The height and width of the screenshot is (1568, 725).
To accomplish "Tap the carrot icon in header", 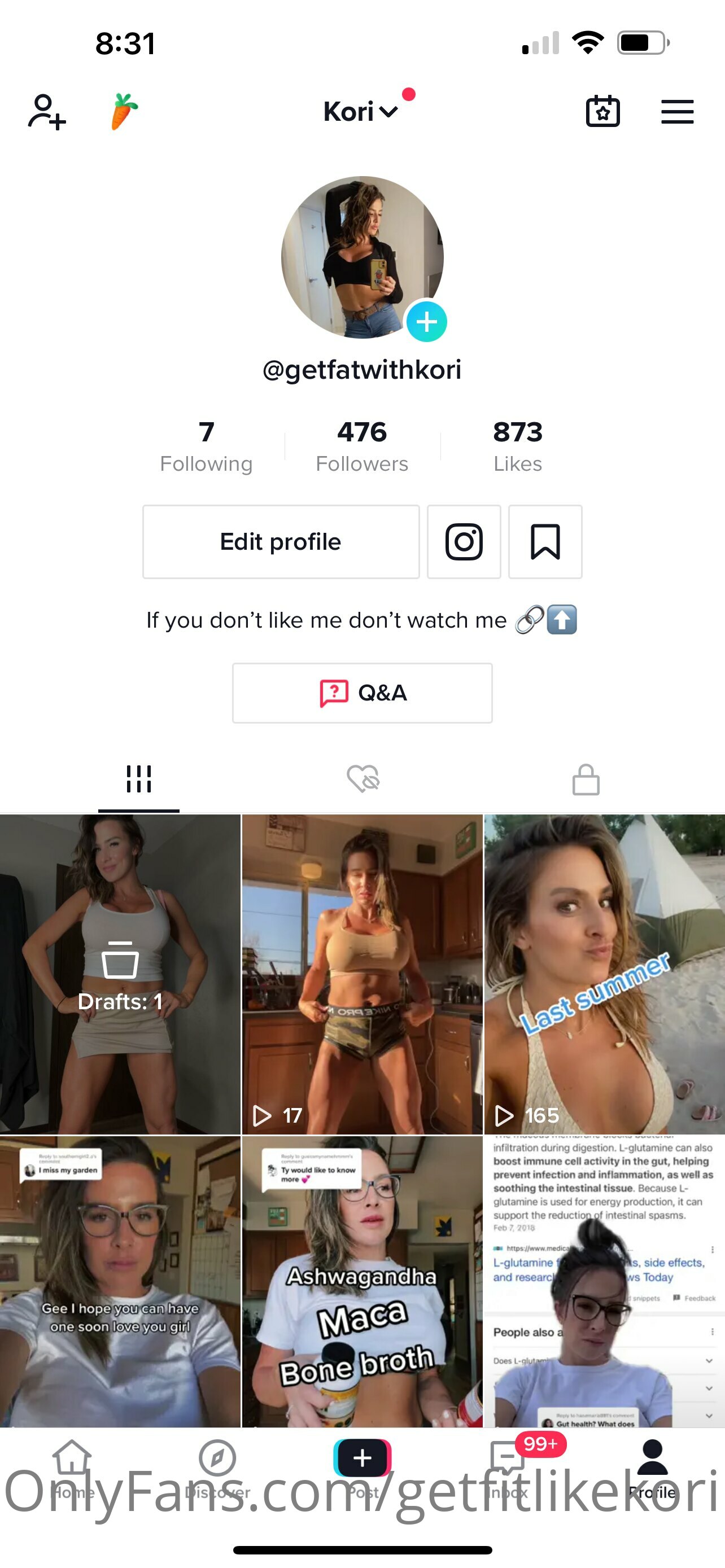I will [x=124, y=111].
